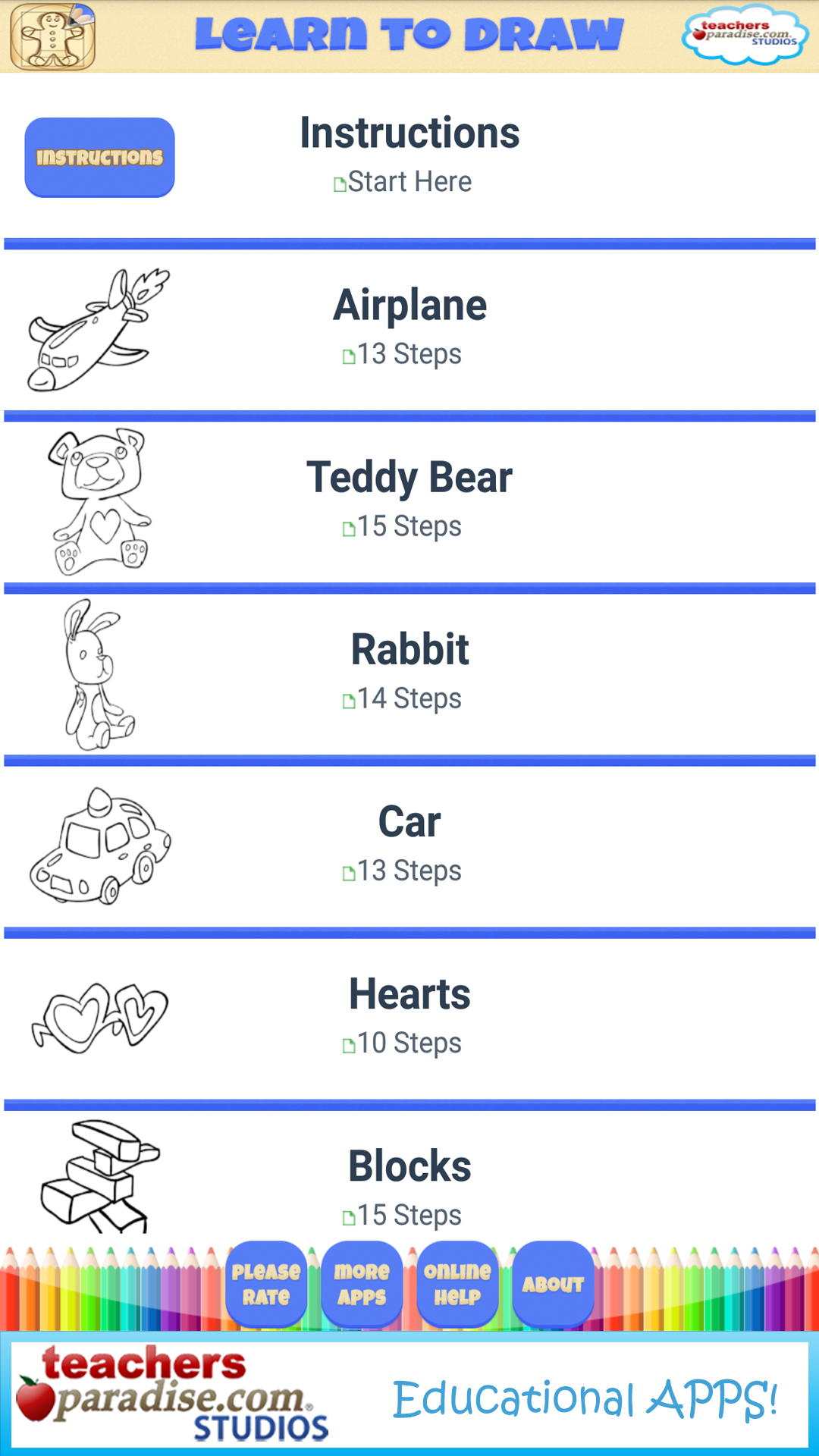819x1456 pixels.
Task: Select the Teddy Bear drawing lesson
Action: point(409,500)
